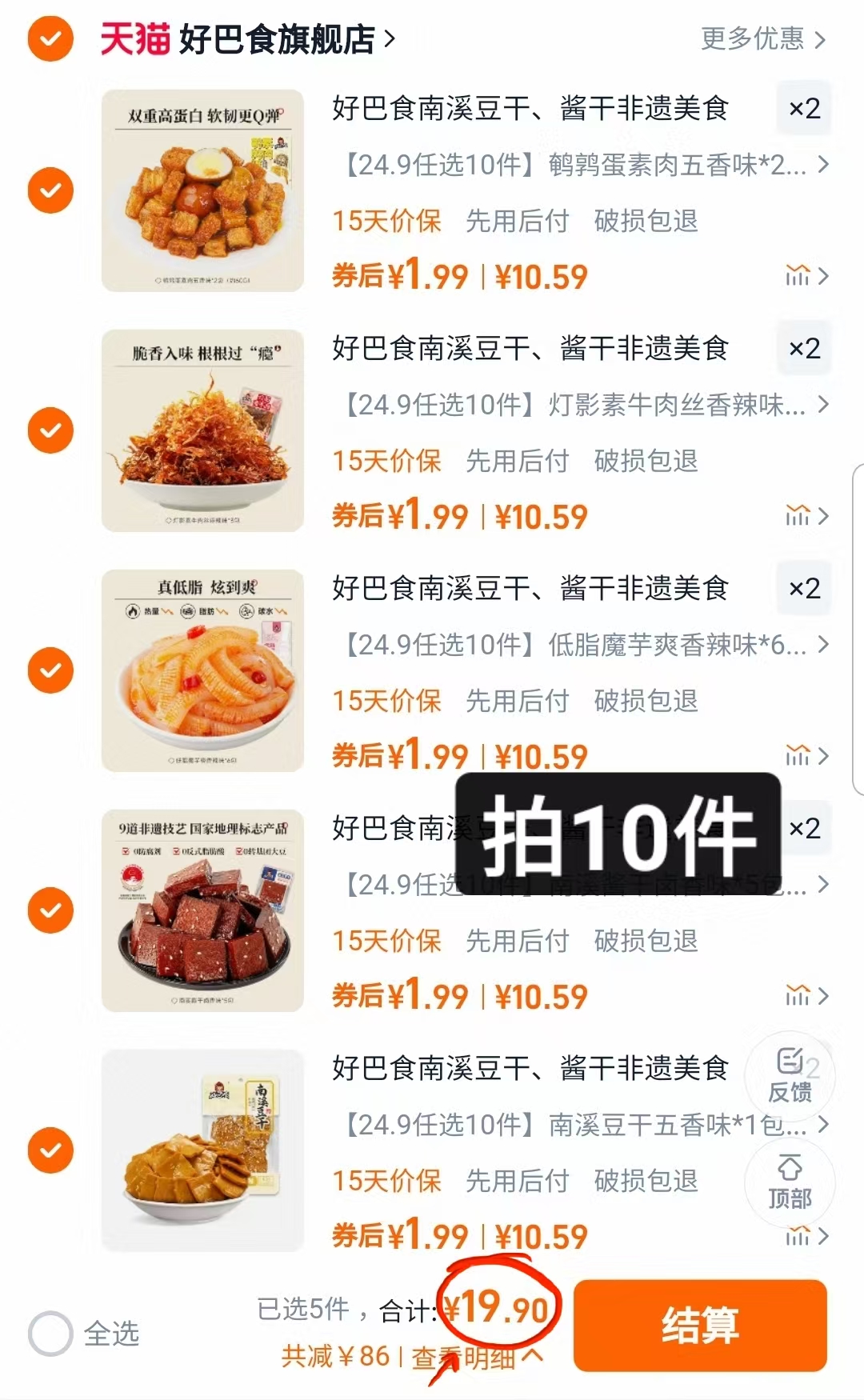Viewport: 864px width, 1400px height.
Task: Open price trend for 低脂魔芋爽 item
Action: coord(798,755)
